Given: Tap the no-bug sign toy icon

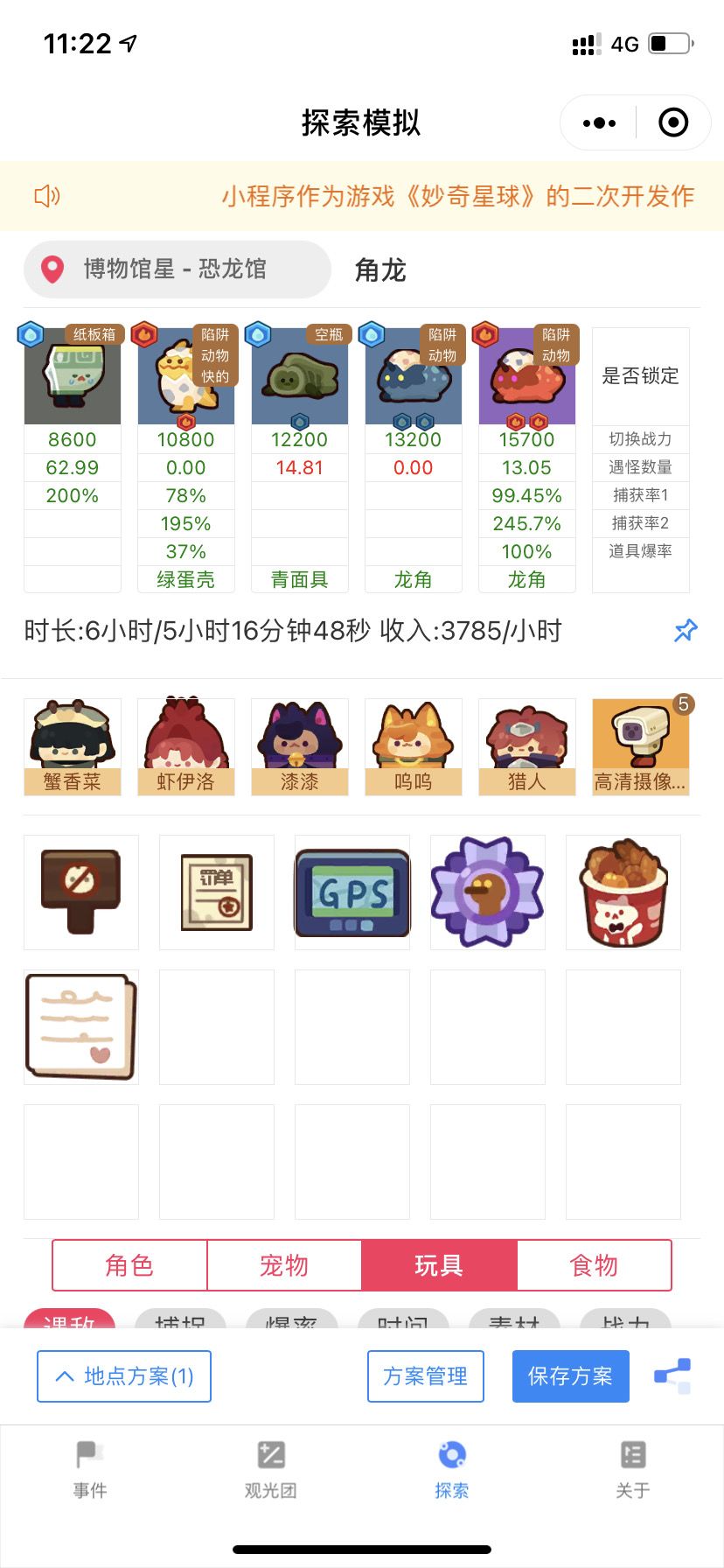Looking at the screenshot, I should coord(80,892).
